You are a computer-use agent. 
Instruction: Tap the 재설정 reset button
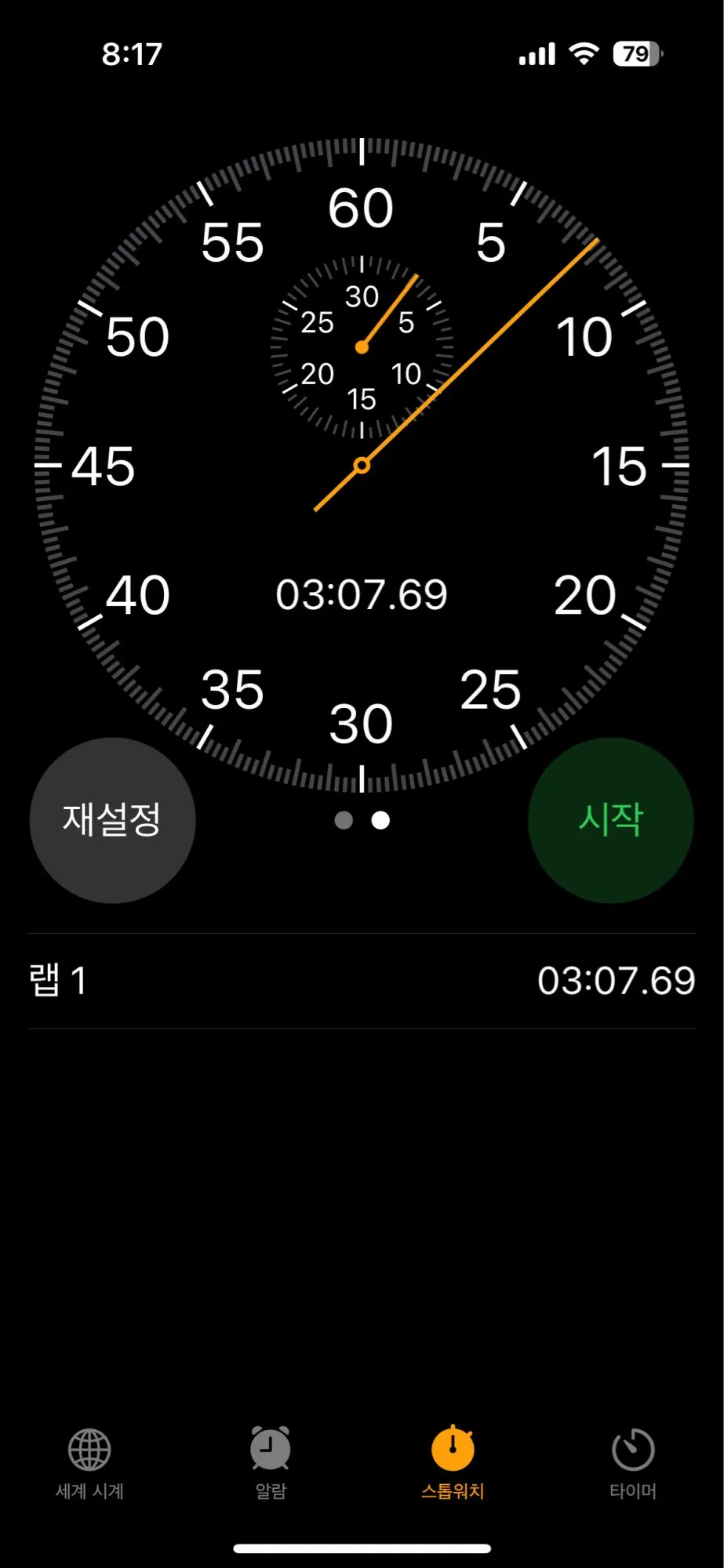click(x=112, y=820)
